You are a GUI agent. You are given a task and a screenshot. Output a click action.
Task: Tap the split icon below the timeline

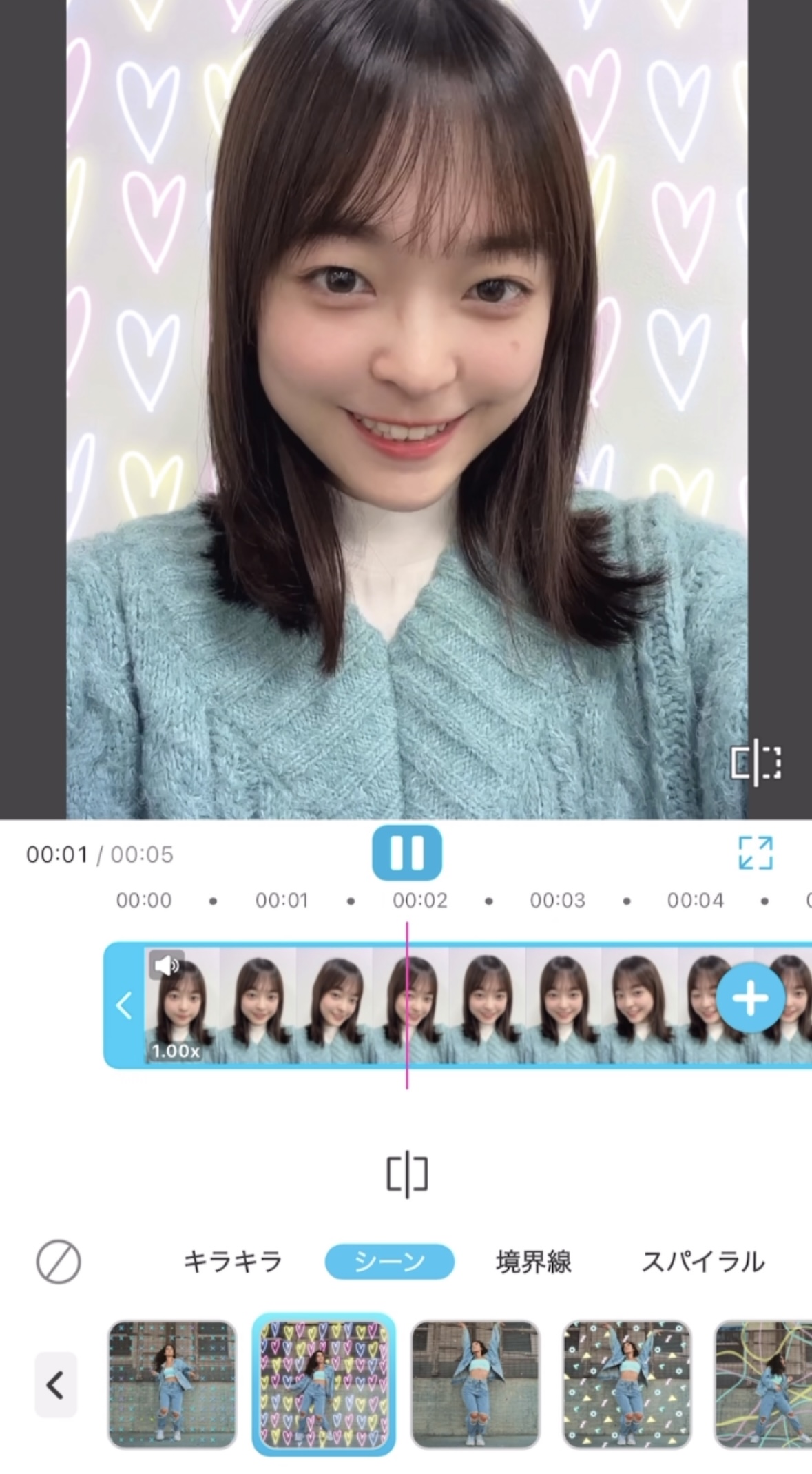[406, 1174]
